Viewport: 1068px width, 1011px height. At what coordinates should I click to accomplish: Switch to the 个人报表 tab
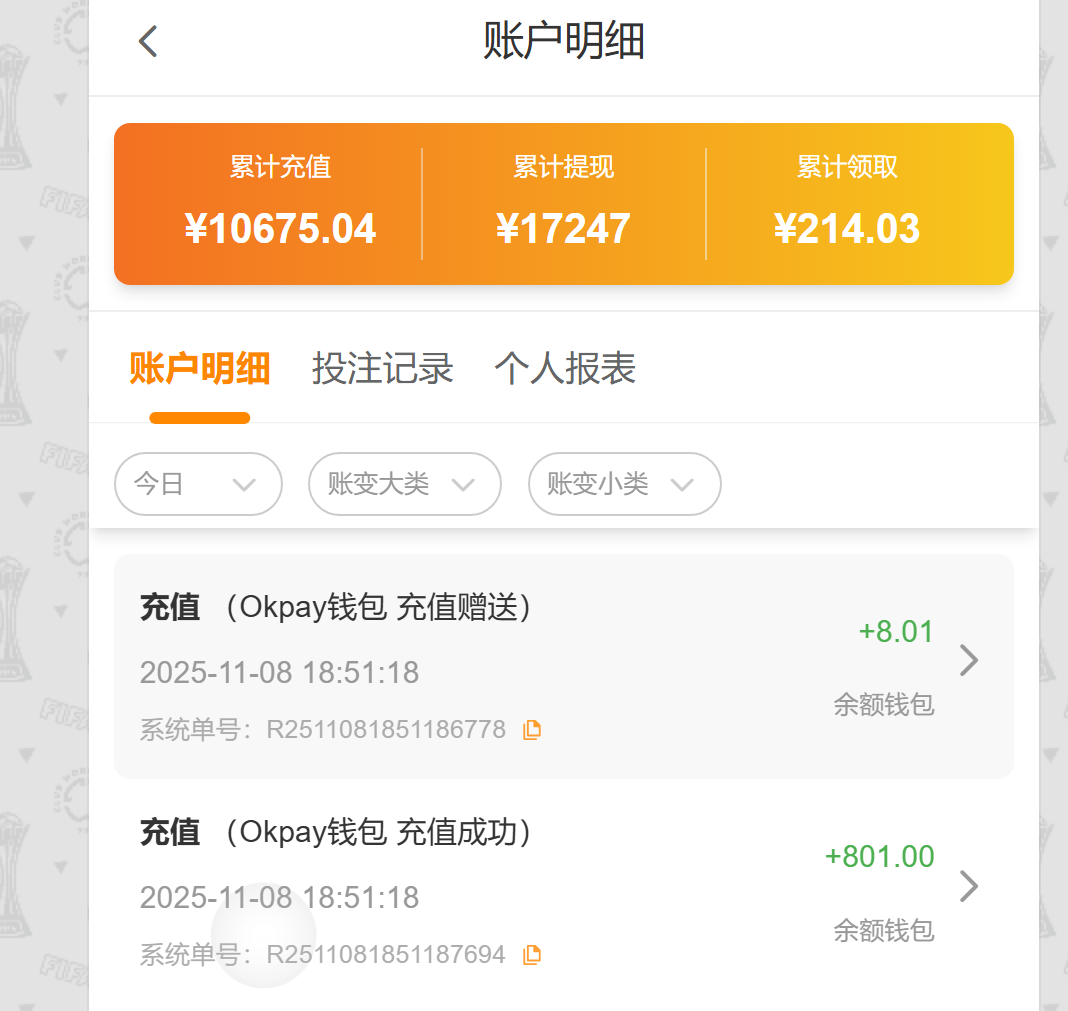tap(565, 369)
